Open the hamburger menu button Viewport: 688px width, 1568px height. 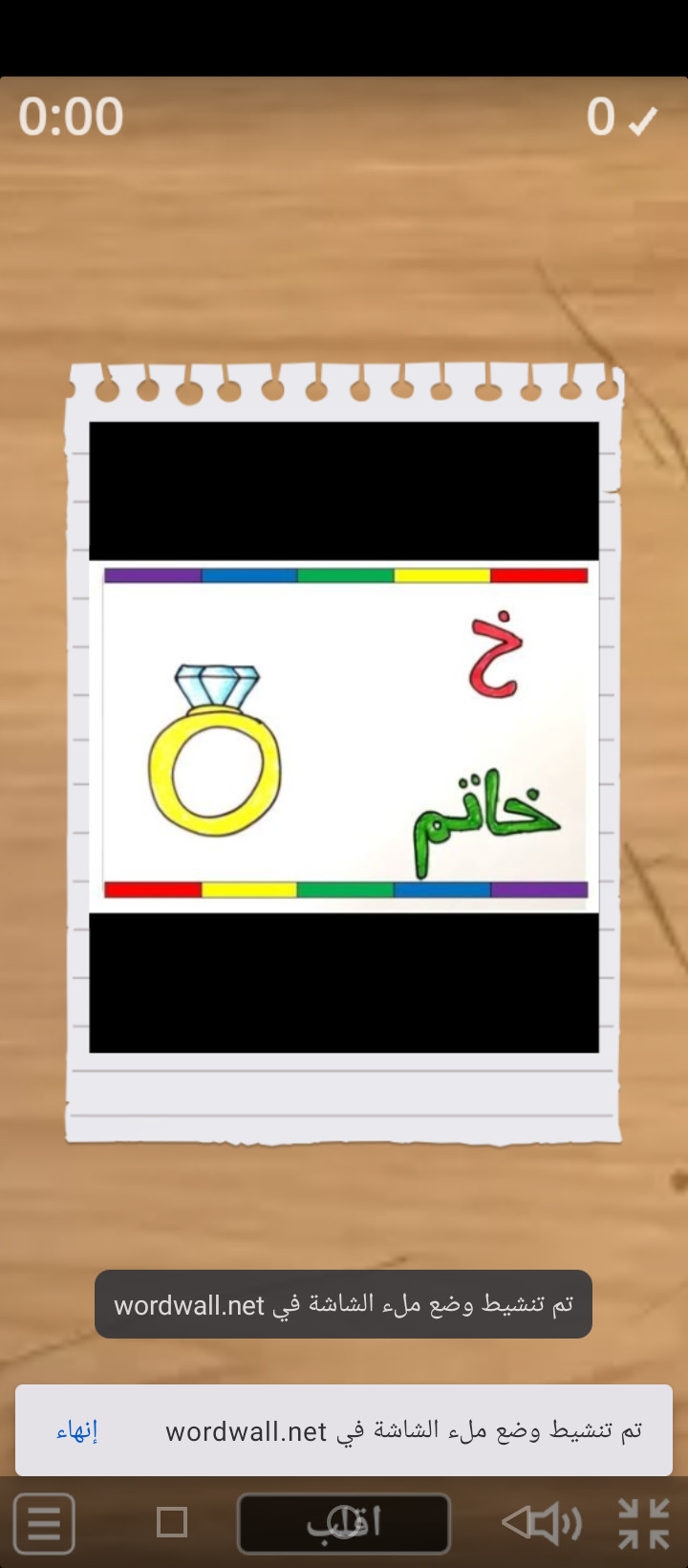click(x=44, y=1523)
